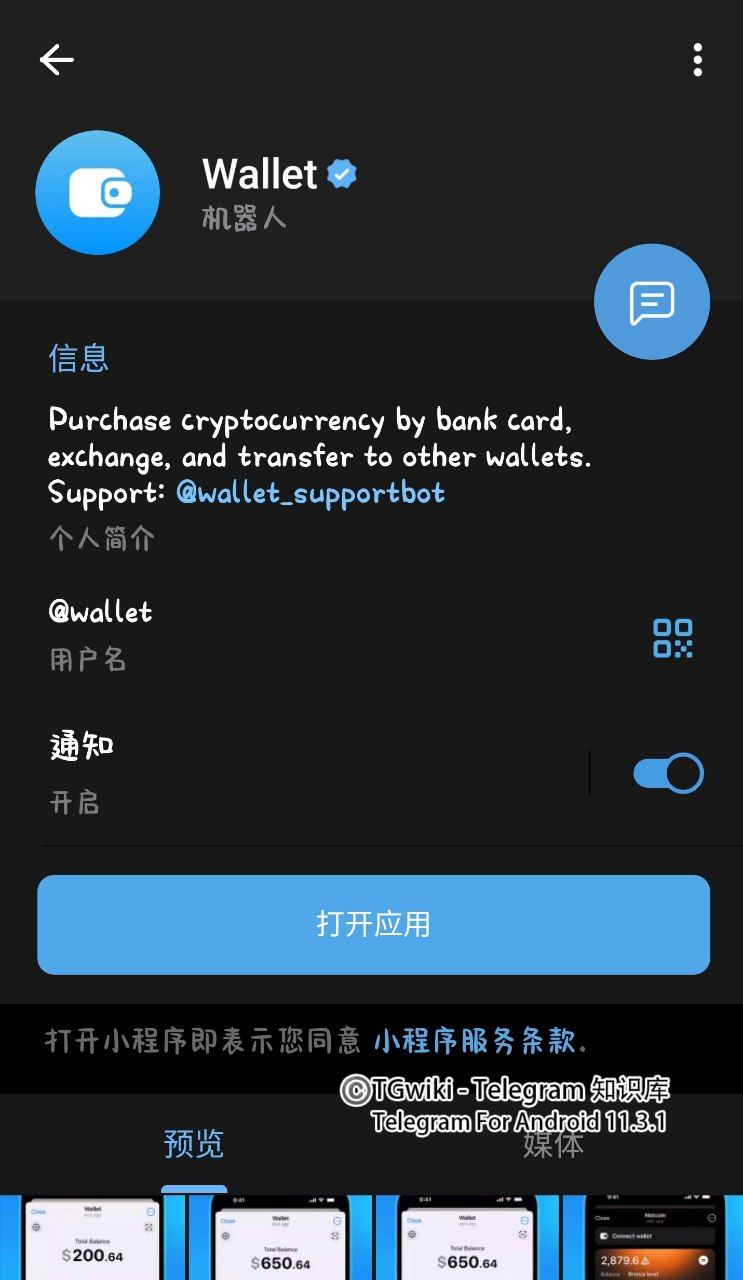Switch to the 预览 tab
The width and height of the screenshot is (743, 1280).
click(x=194, y=1145)
